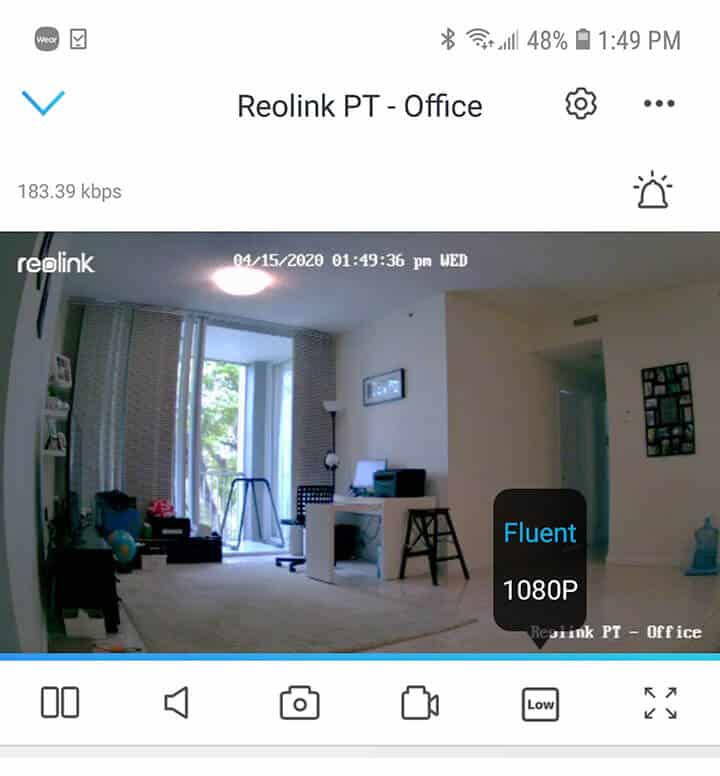720x776 pixels.
Task: Collapse the live view with the down chevron
Action: click(x=43, y=102)
